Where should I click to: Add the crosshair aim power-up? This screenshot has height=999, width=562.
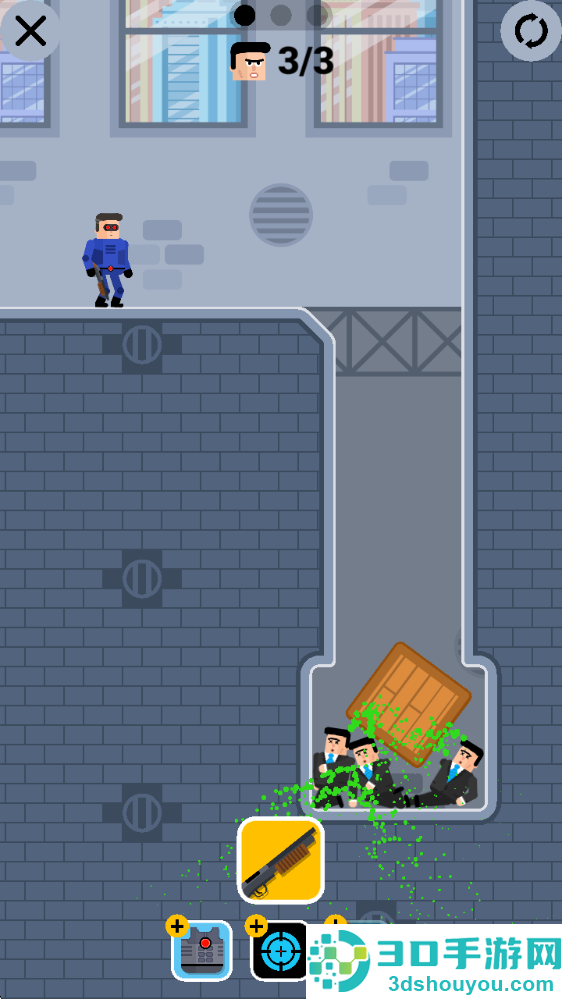coord(278,951)
